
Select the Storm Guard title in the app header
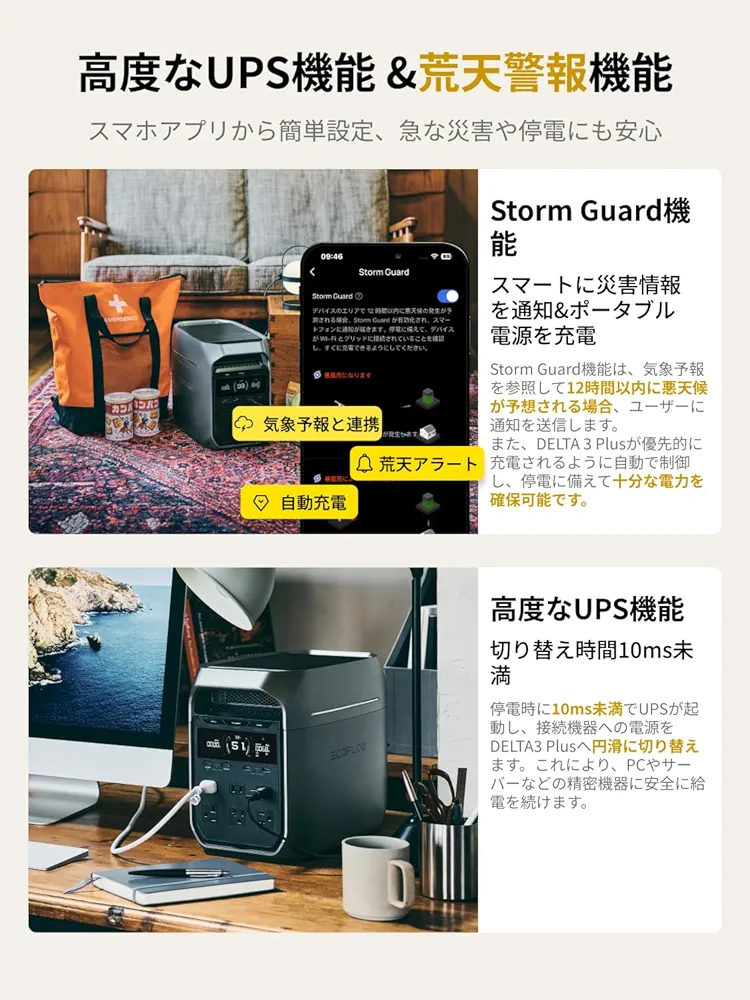click(384, 272)
